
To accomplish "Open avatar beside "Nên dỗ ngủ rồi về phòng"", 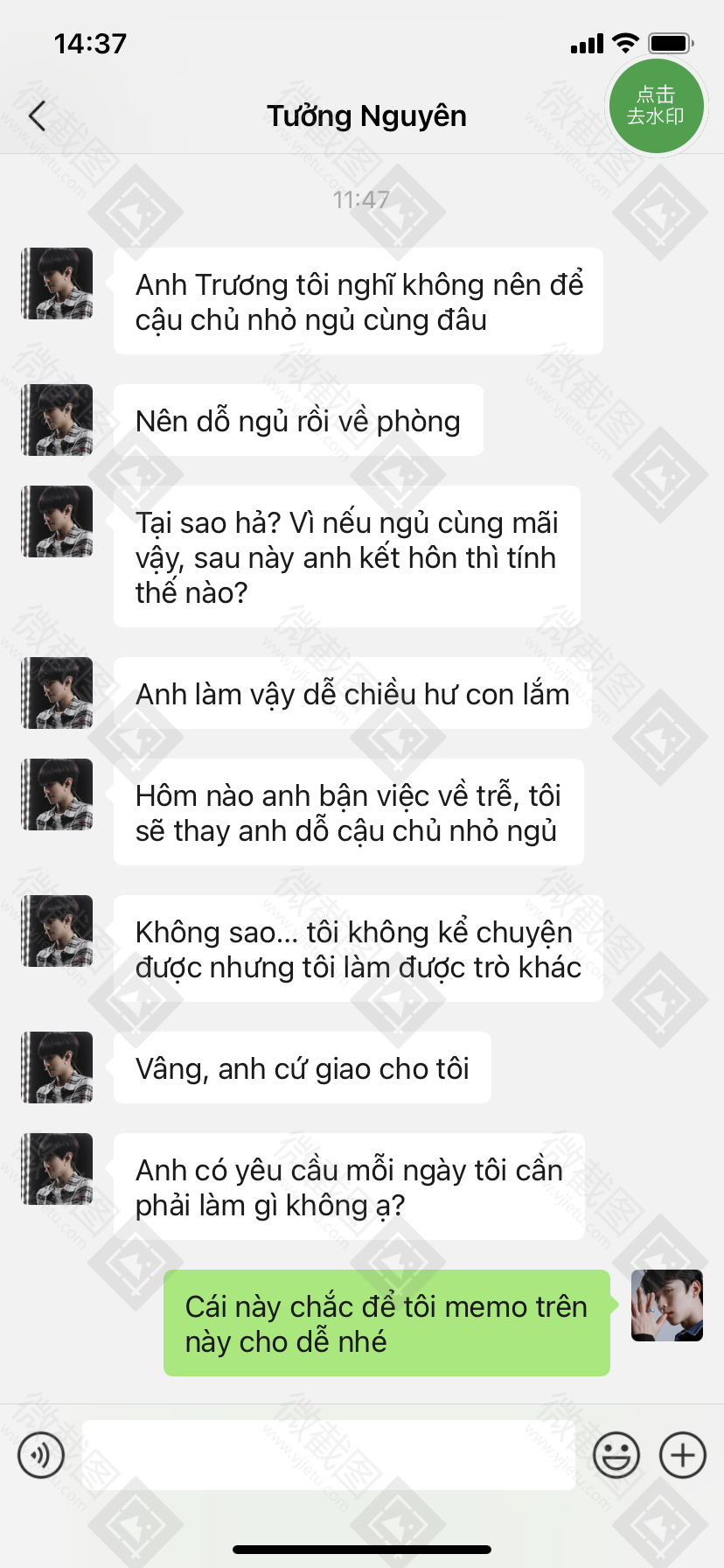I will coord(58,420).
